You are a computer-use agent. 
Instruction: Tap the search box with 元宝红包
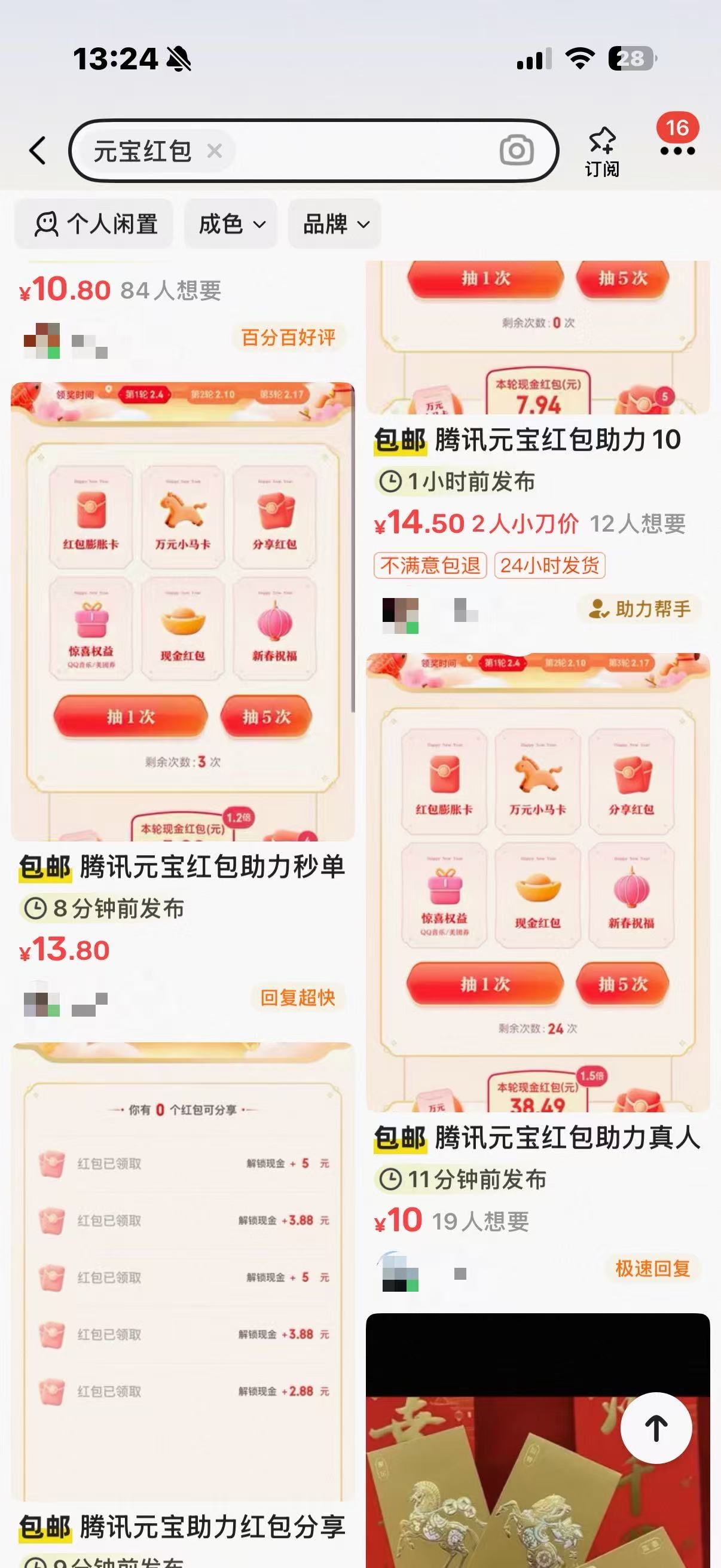353,150
